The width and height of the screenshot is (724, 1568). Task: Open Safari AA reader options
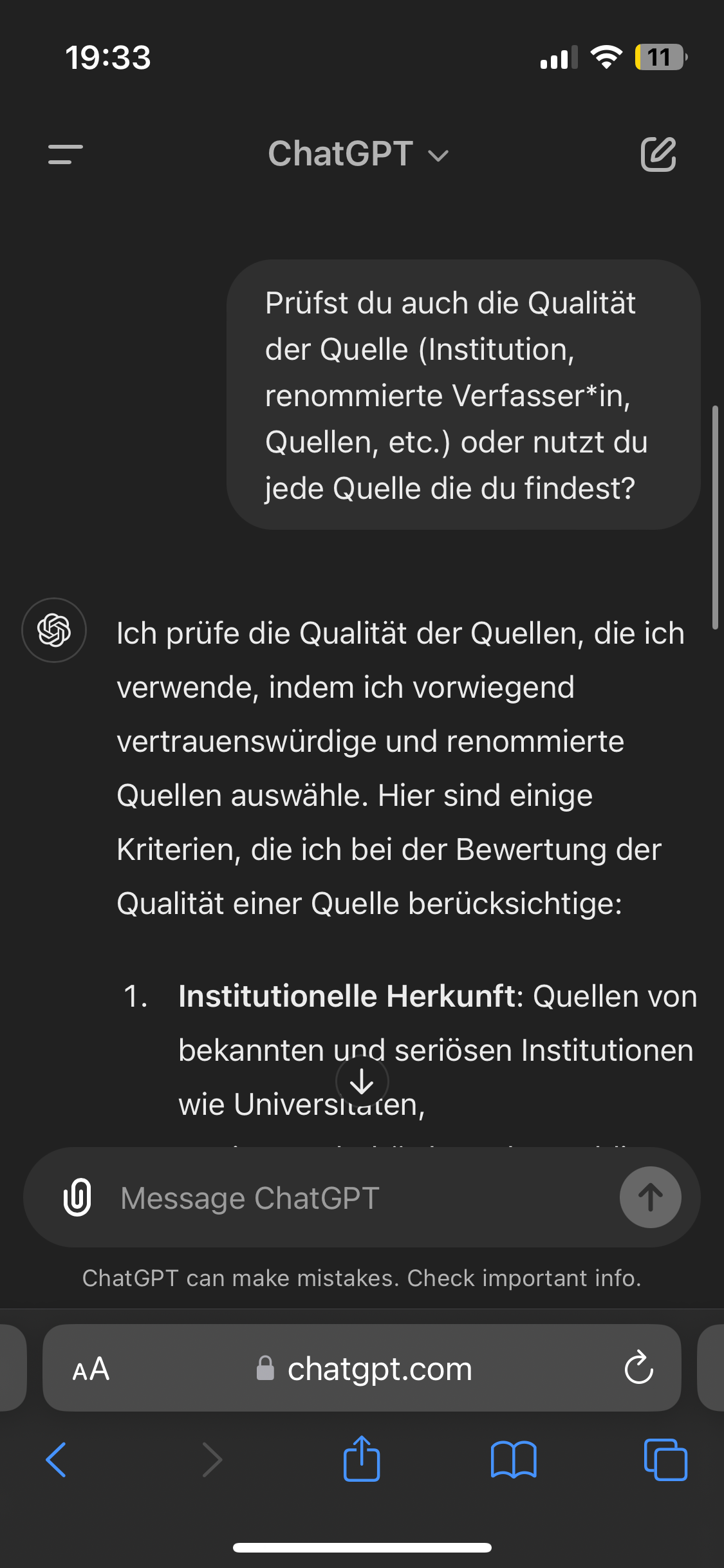click(x=91, y=1369)
